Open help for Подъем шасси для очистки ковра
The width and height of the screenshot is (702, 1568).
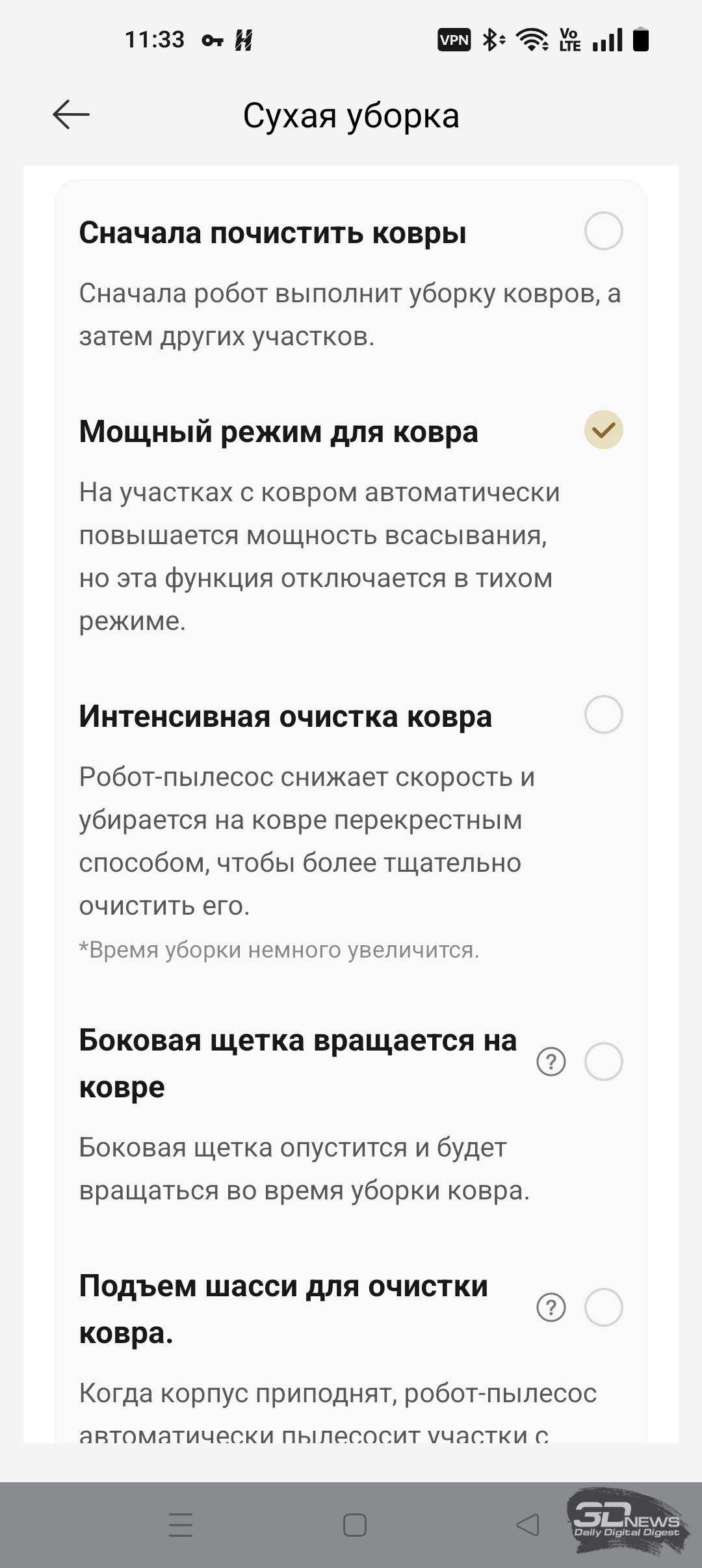click(551, 1307)
